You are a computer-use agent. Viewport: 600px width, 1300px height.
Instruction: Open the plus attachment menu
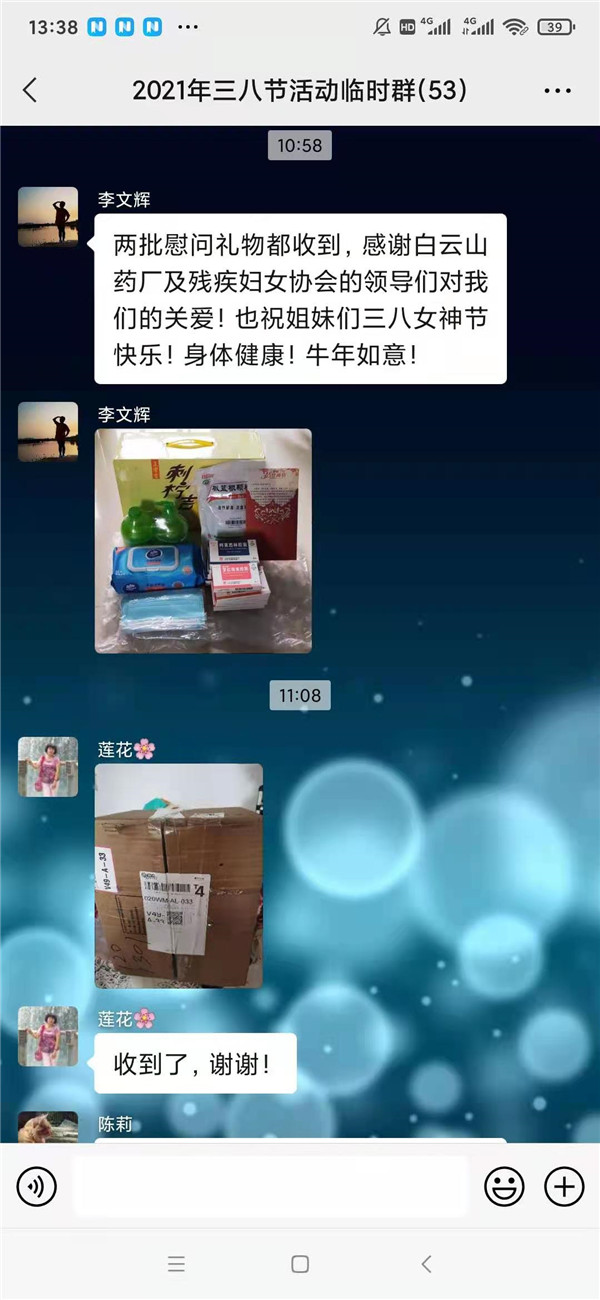coord(564,1187)
